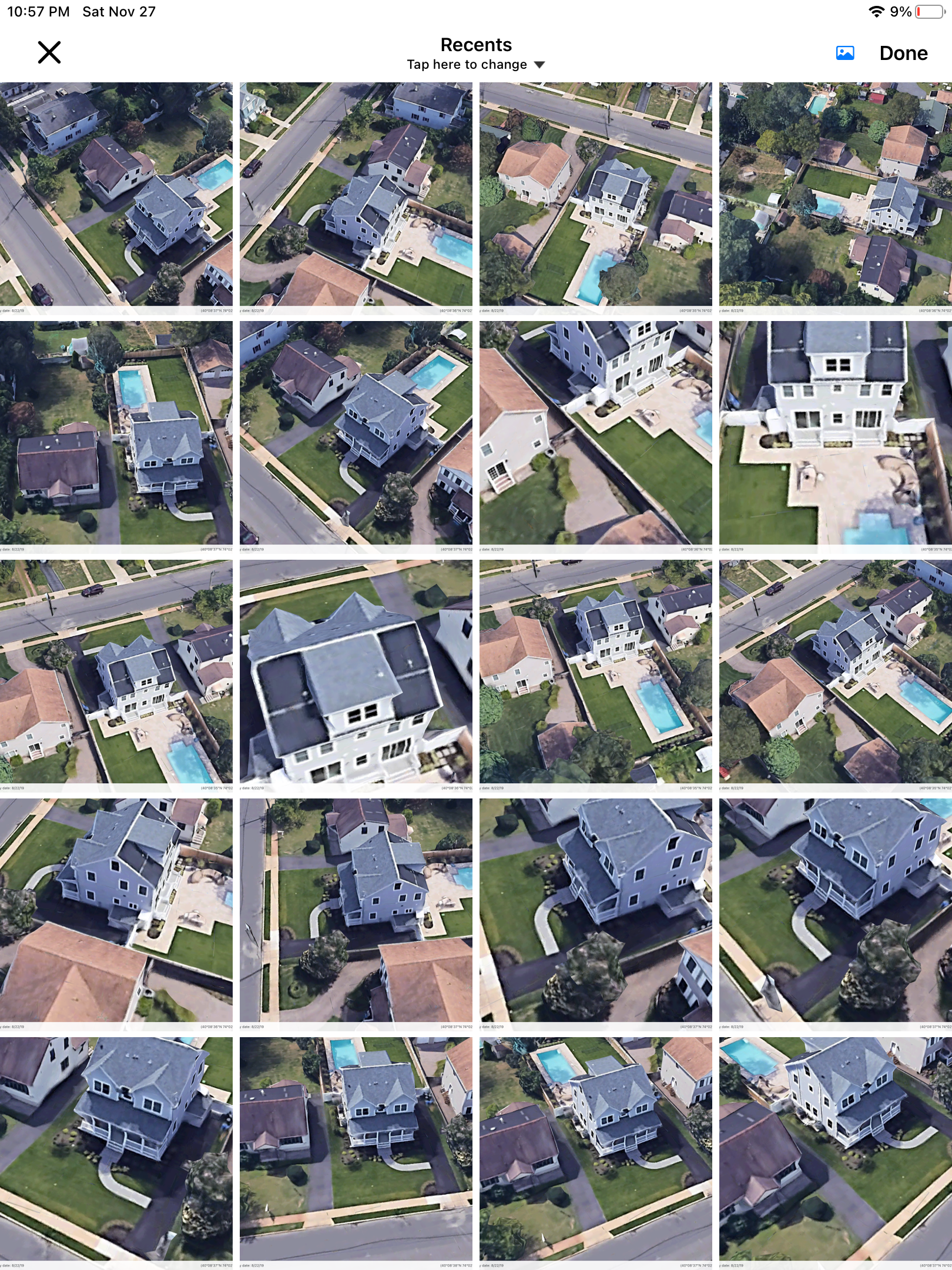Select the first photo in the top row
The image size is (952, 1270).
coord(116,198)
